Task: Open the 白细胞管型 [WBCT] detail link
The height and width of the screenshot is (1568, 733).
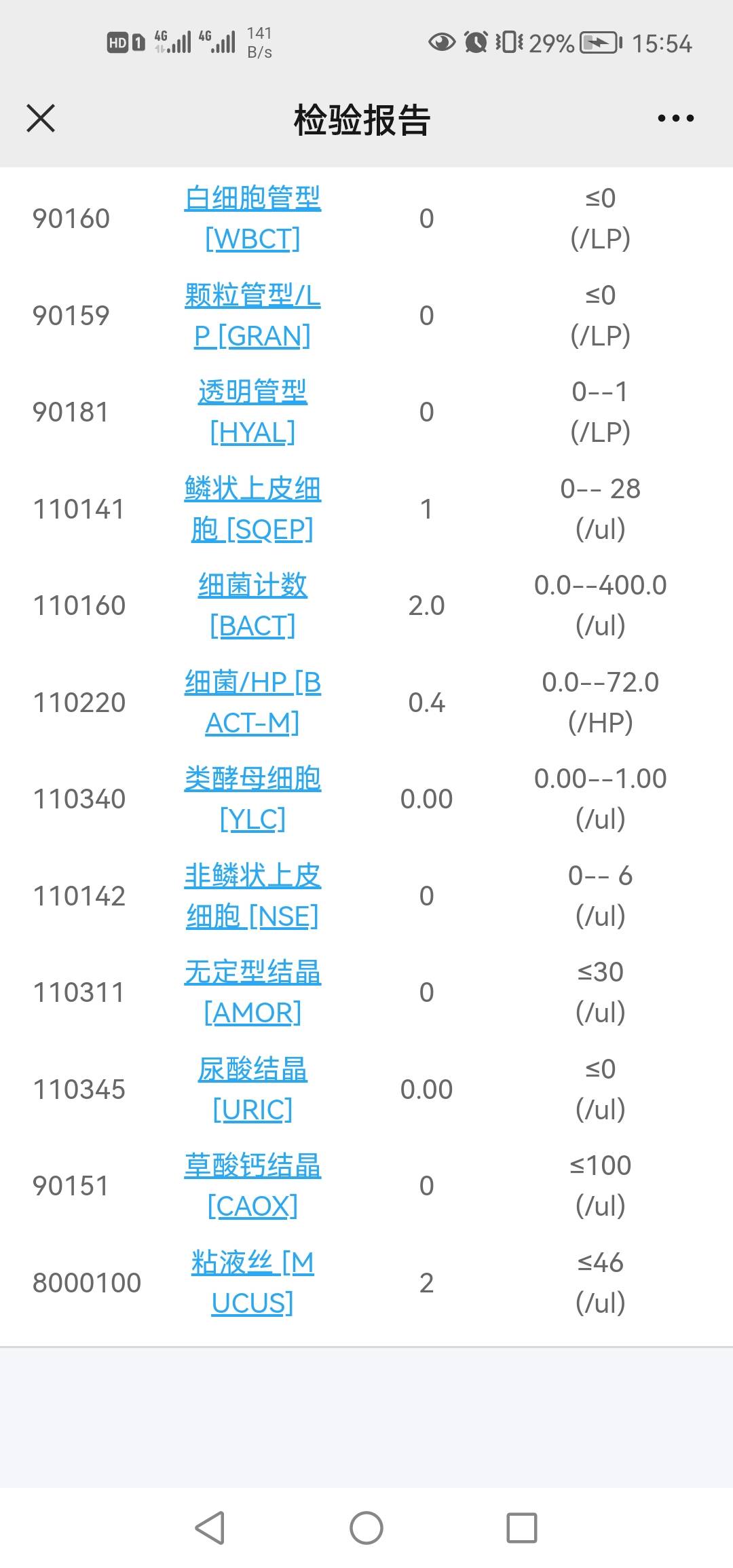Action: coord(253,219)
